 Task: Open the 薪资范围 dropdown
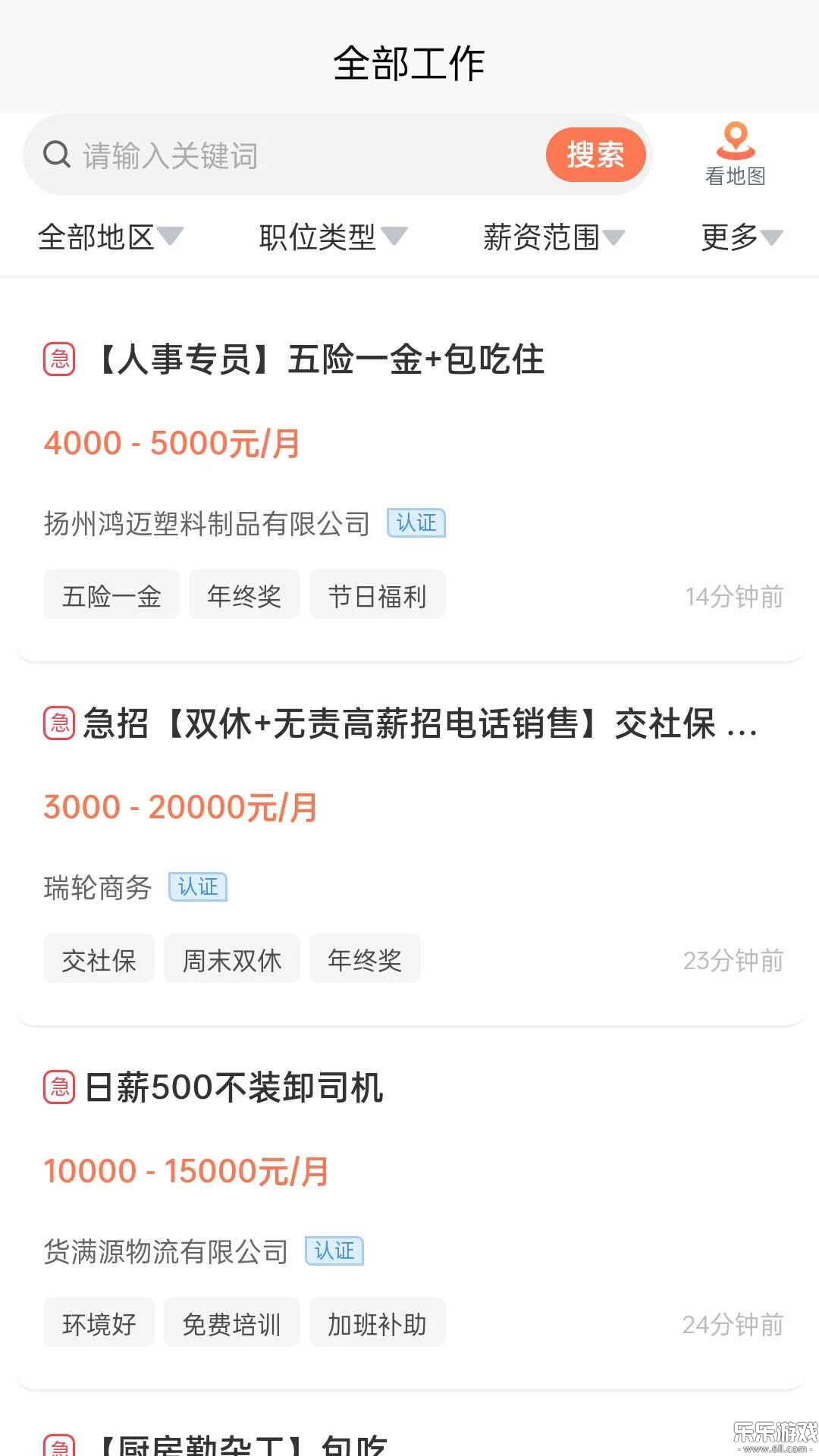554,237
